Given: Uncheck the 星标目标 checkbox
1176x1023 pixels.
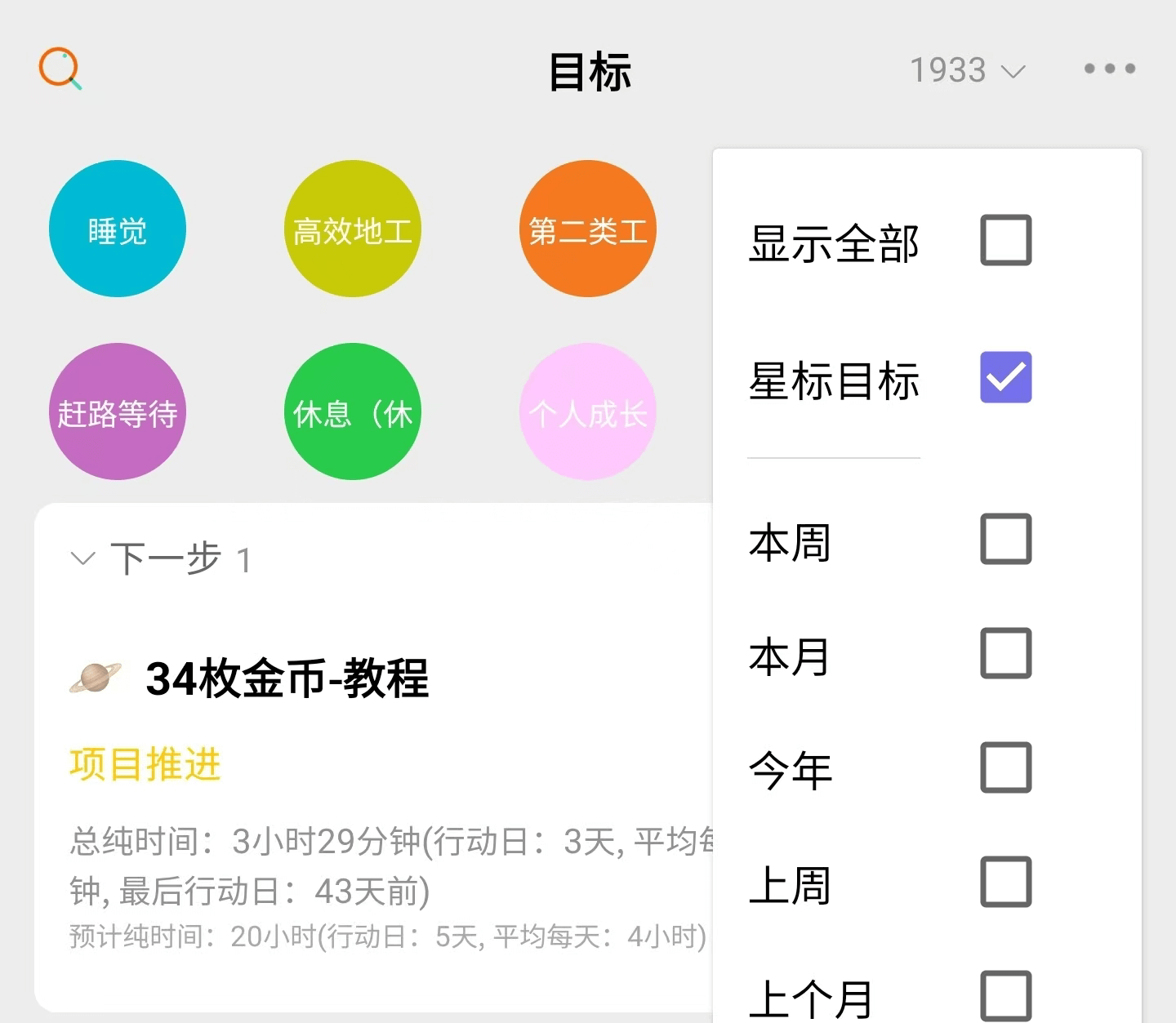Looking at the screenshot, I should (x=1005, y=377).
